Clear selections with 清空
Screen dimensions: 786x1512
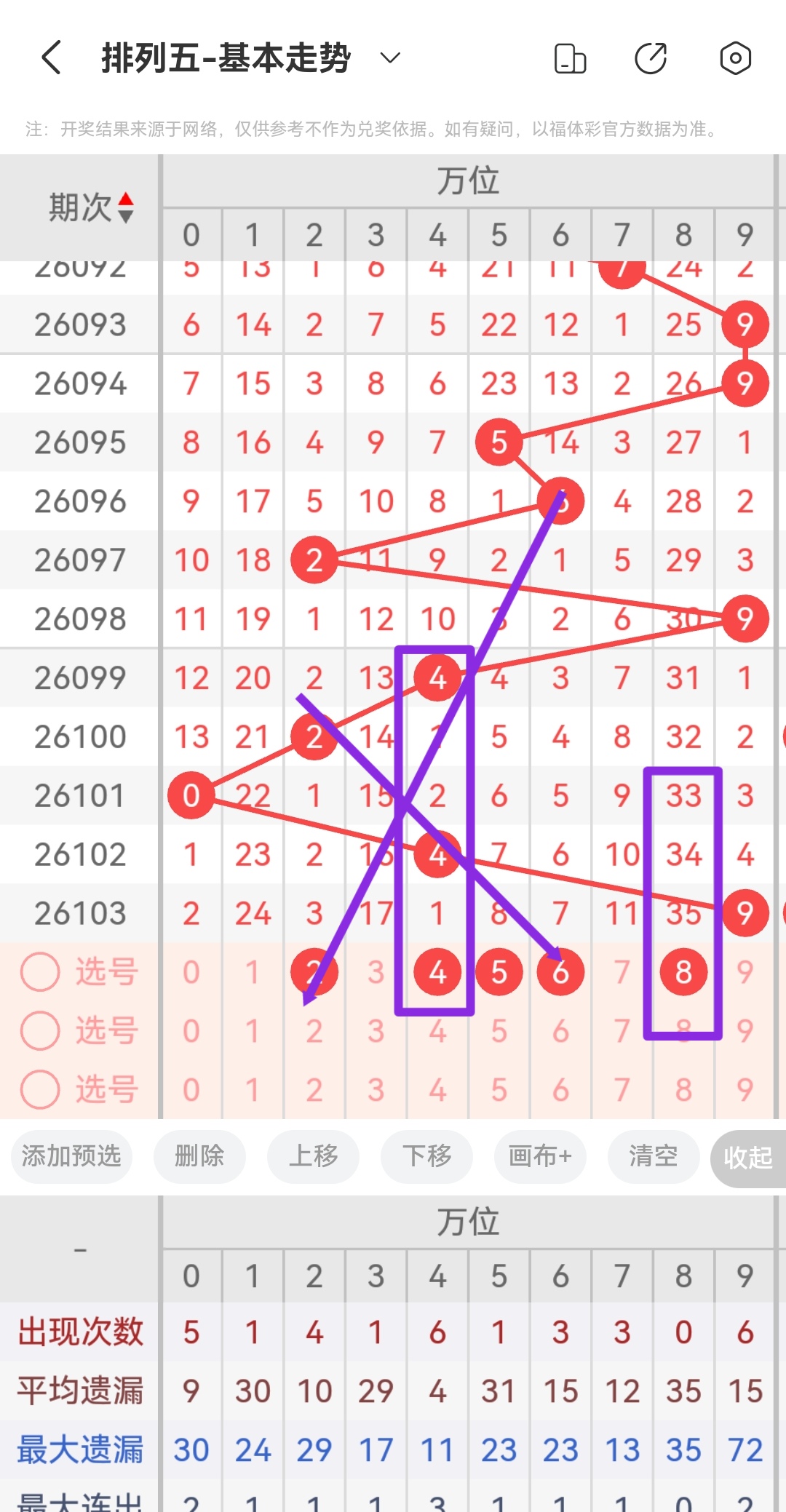click(653, 1157)
